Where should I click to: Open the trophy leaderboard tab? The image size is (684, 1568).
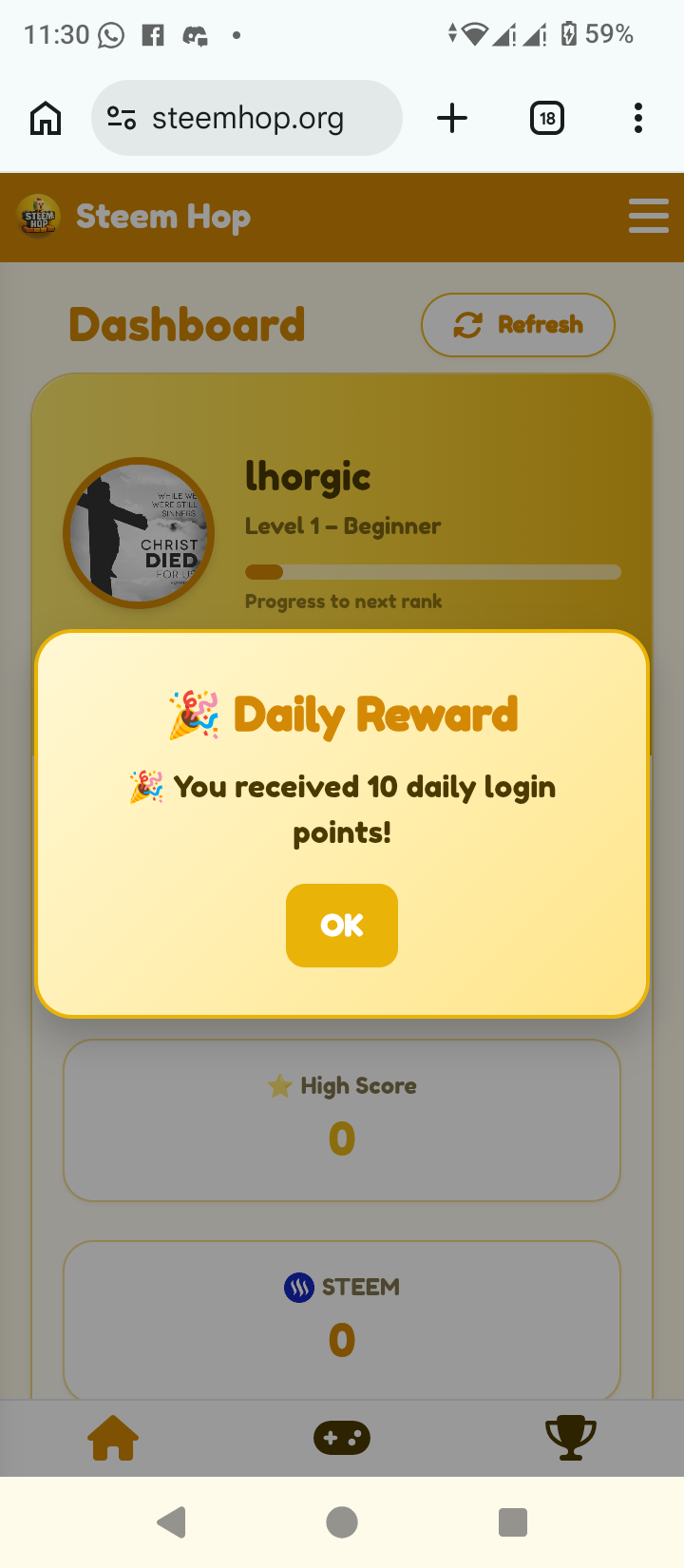tap(570, 1437)
